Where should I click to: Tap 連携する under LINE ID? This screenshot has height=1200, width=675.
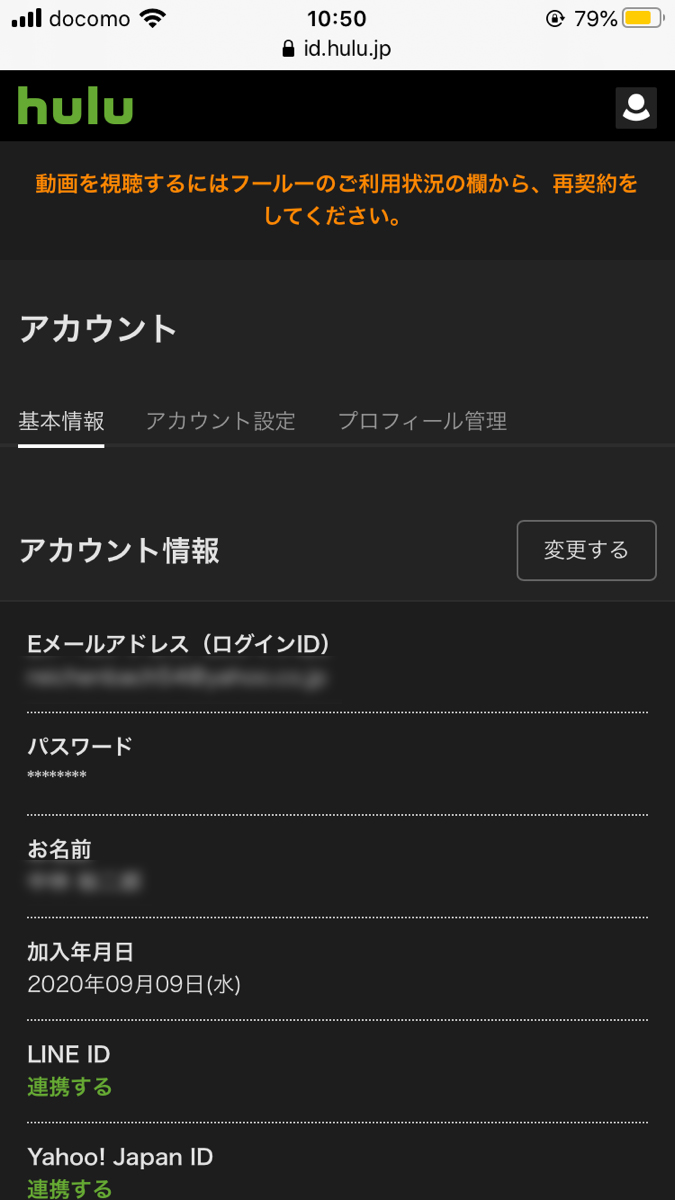pyautogui.click(x=70, y=1087)
